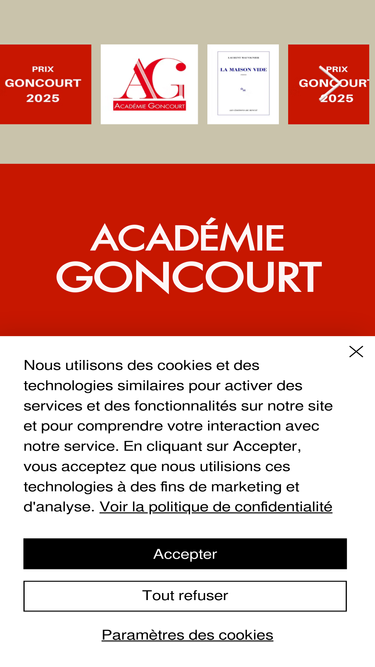Dismiss the cookie banner with the X

(356, 351)
